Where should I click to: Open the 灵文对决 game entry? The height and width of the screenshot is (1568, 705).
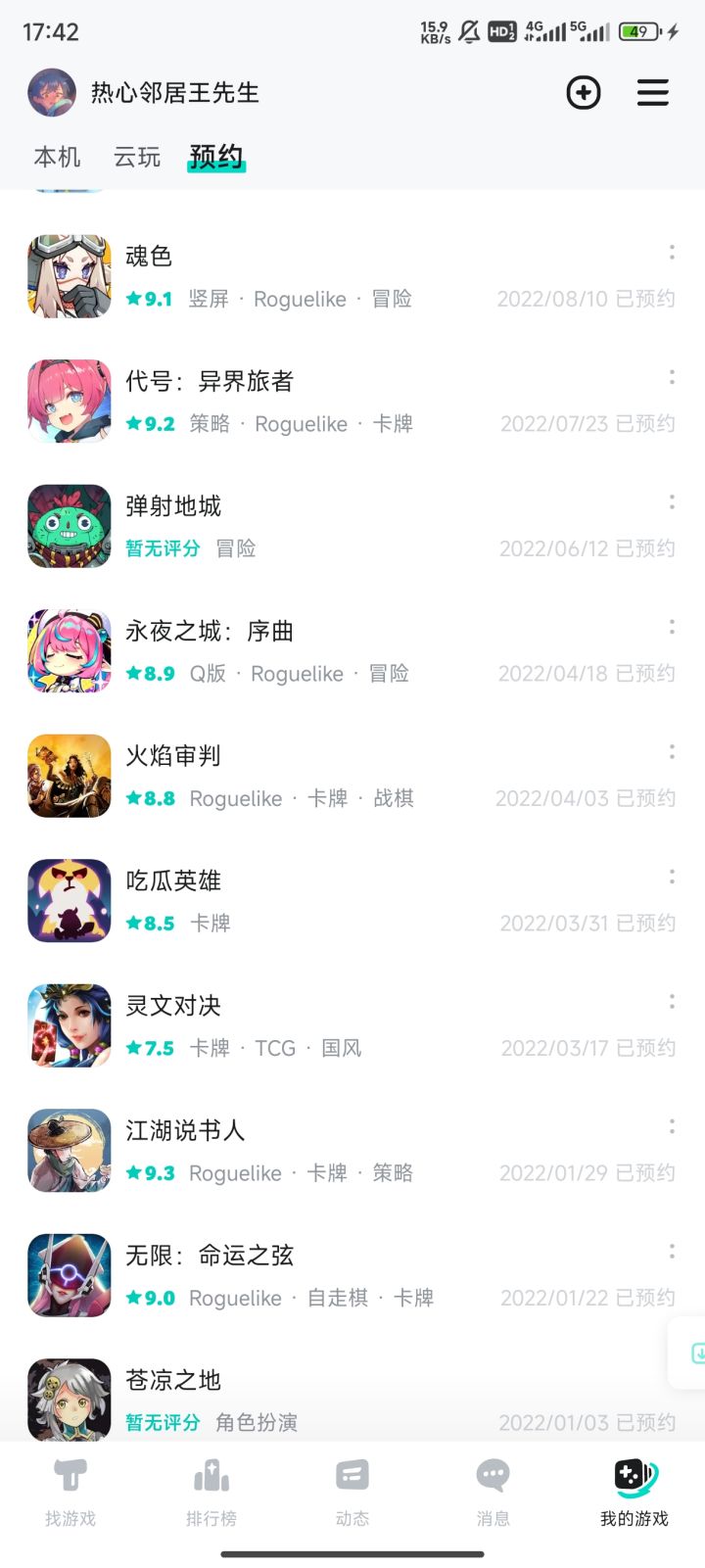[x=173, y=1006]
